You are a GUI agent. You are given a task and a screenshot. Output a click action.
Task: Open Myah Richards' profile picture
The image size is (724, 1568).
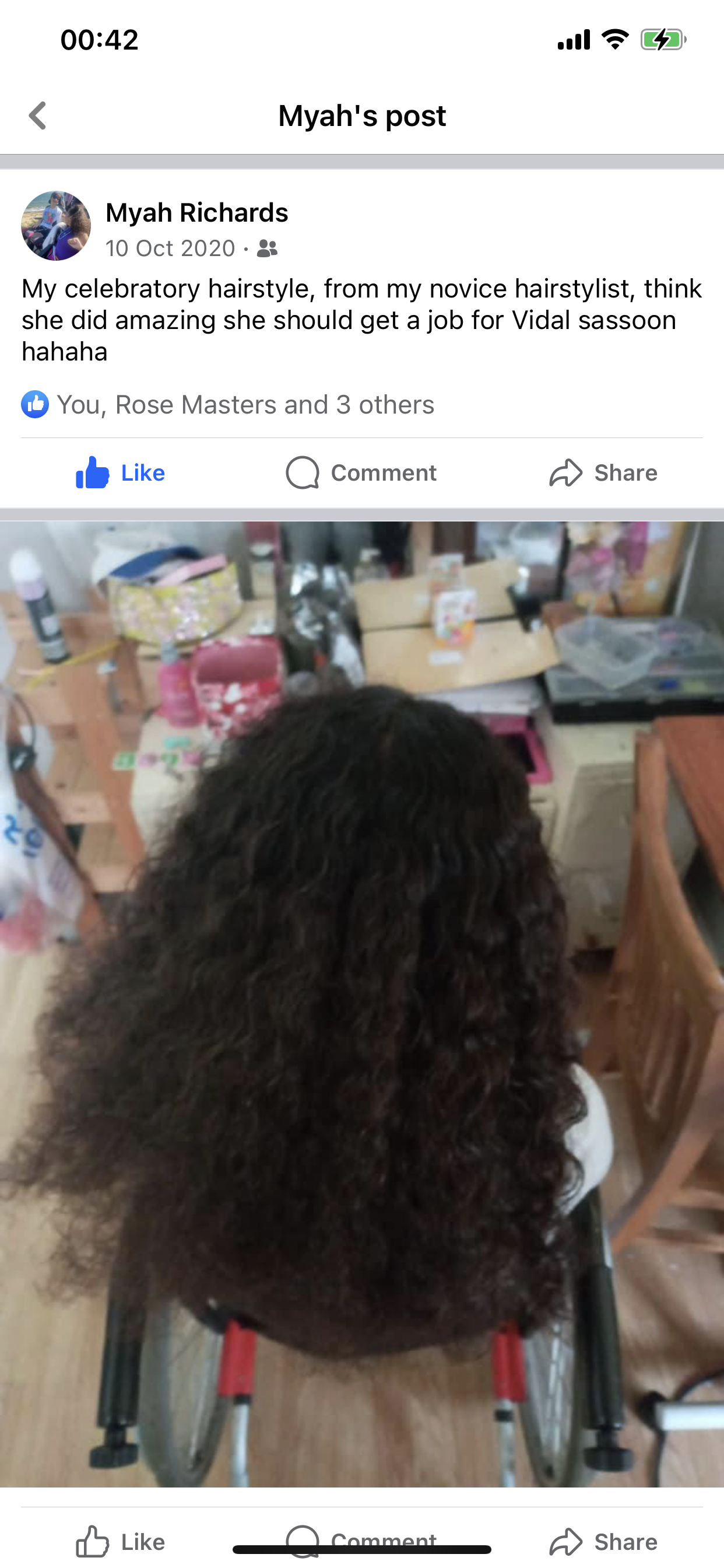tap(56, 226)
